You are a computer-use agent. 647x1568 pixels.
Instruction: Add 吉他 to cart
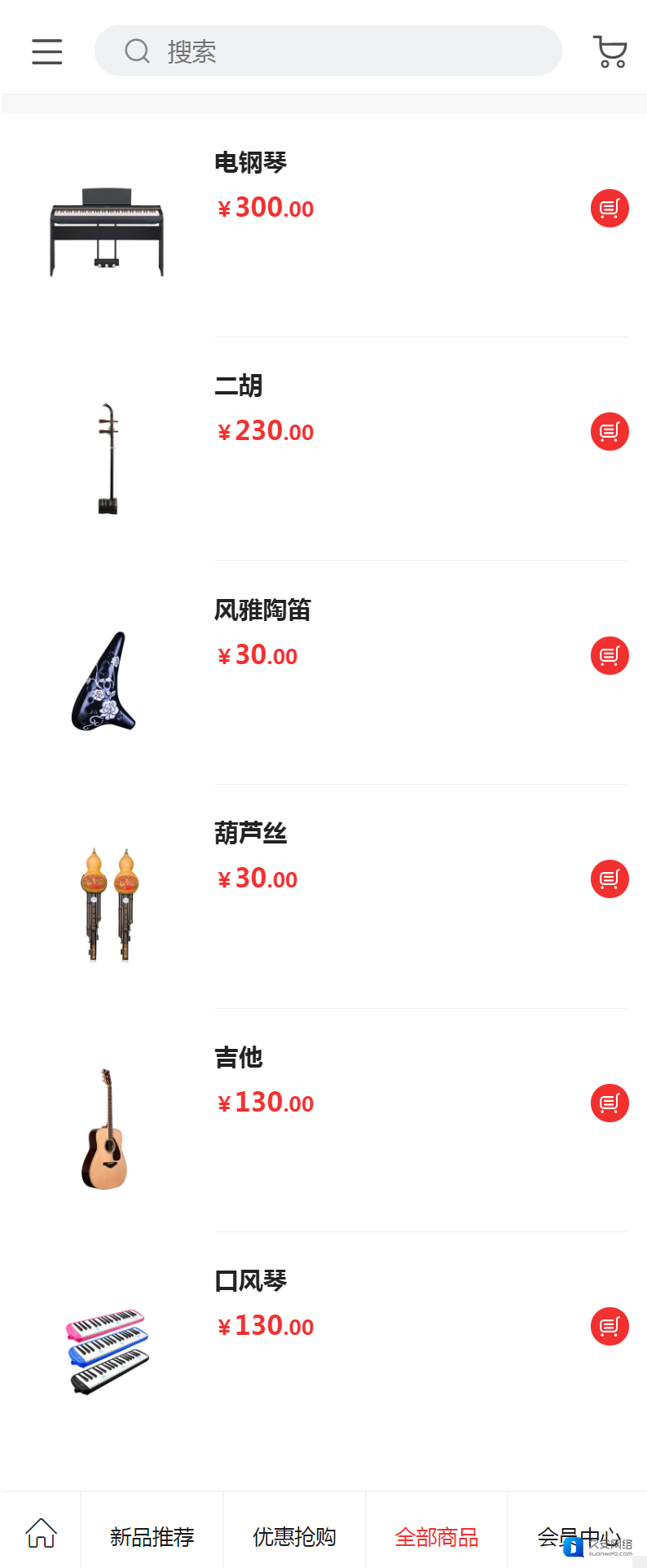click(x=610, y=1103)
